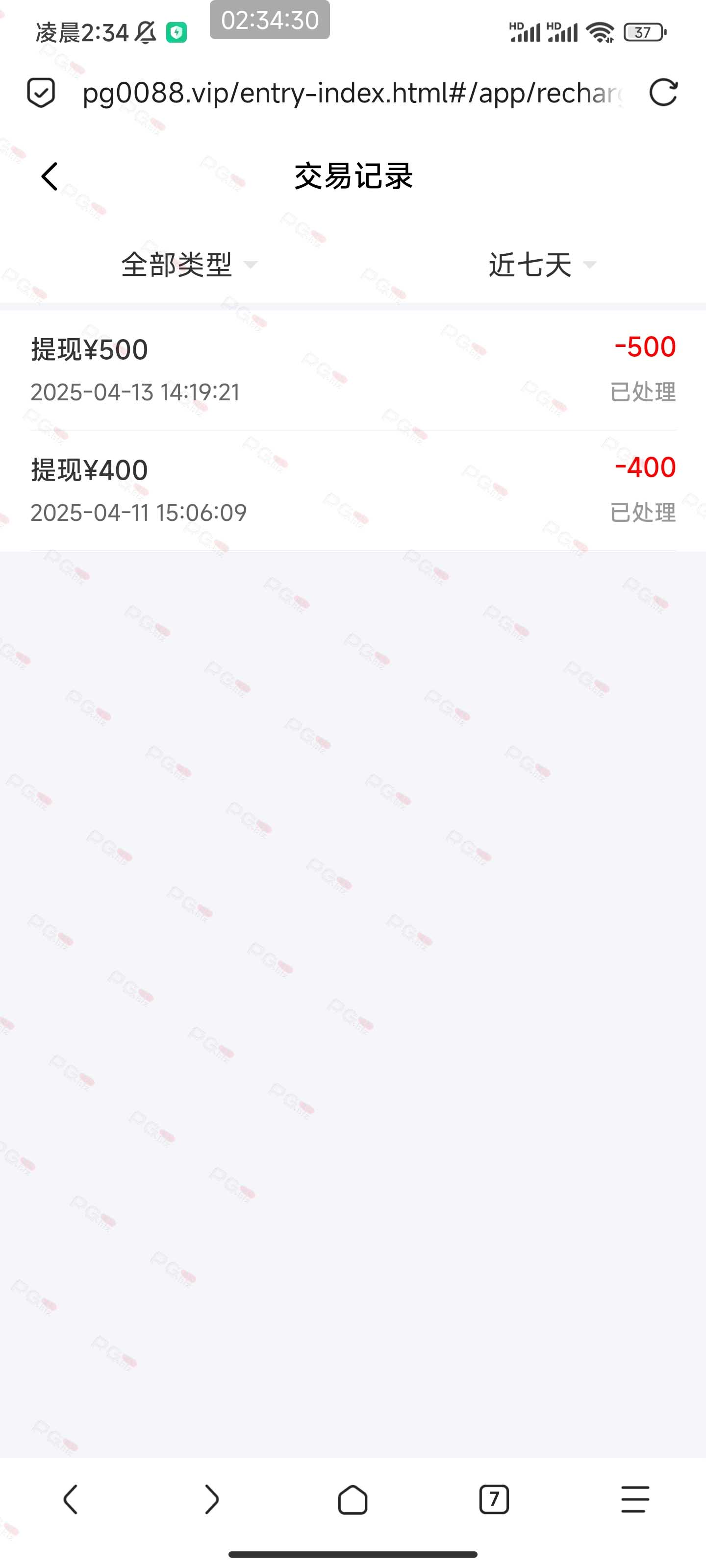The width and height of the screenshot is (706, 1568).
Task: Tap the URL address bar
Action: pos(352,93)
